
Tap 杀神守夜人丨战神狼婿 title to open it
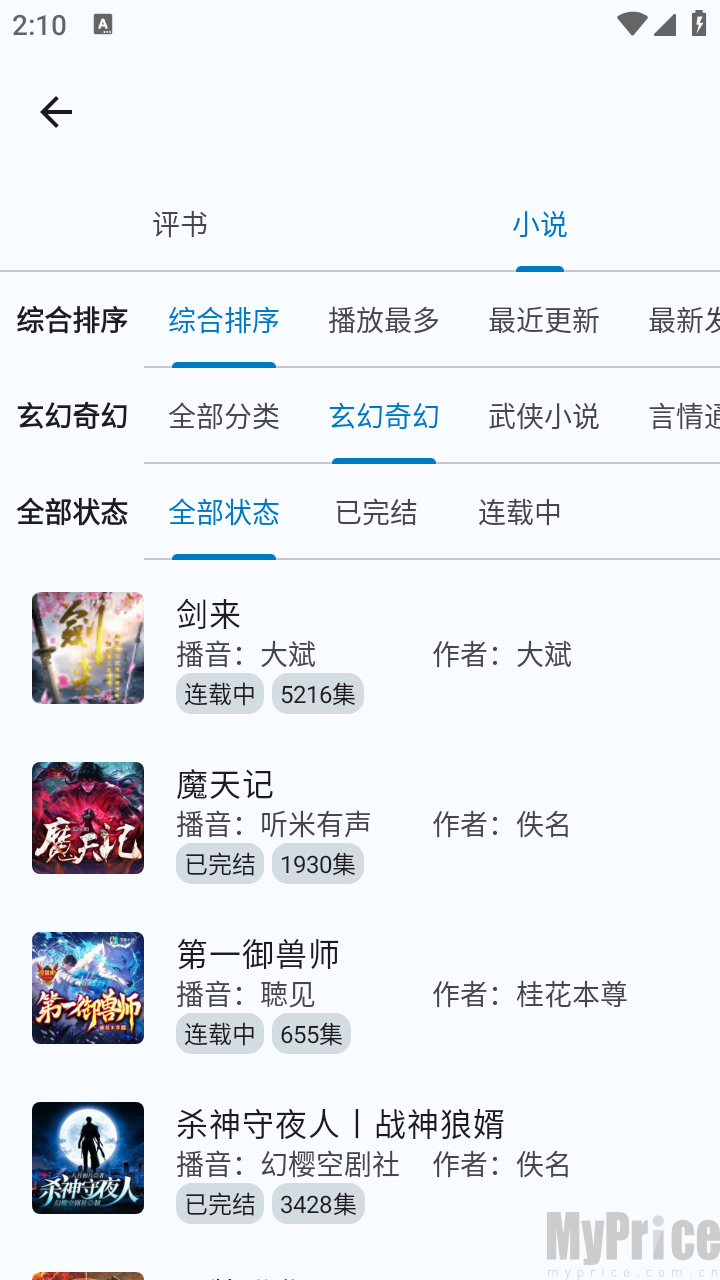pos(340,1124)
